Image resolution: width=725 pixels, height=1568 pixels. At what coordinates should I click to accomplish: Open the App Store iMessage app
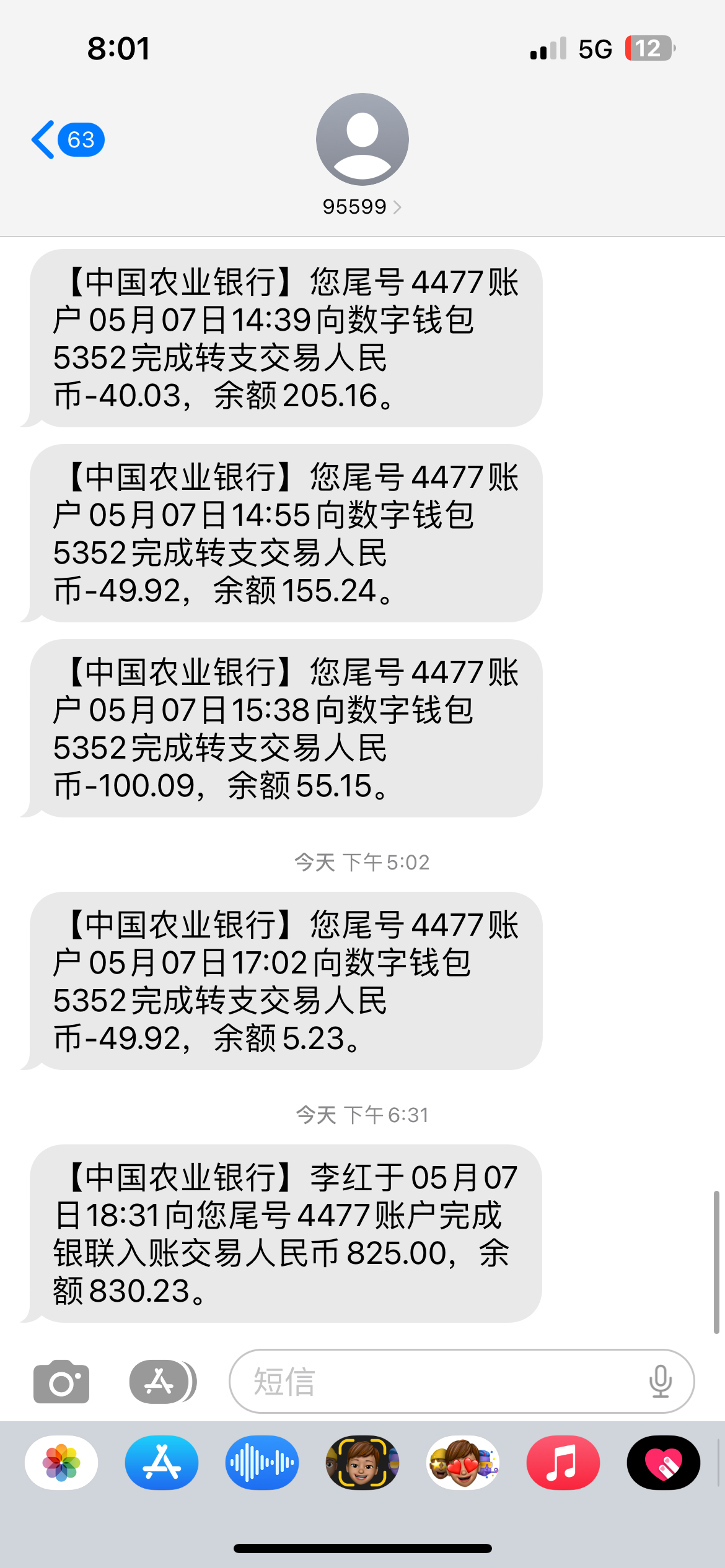point(162,1463)
